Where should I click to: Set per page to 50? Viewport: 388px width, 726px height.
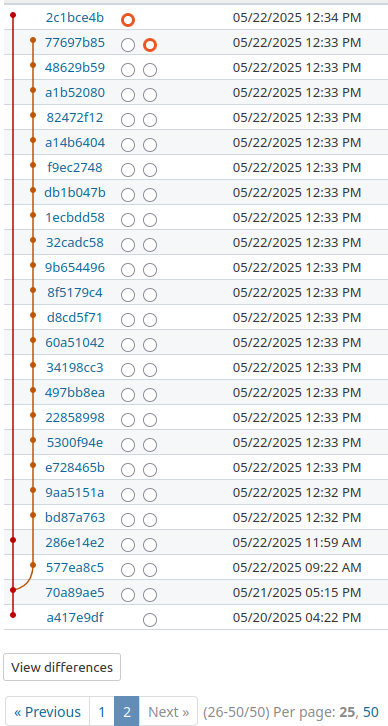[x=371, y=712]
